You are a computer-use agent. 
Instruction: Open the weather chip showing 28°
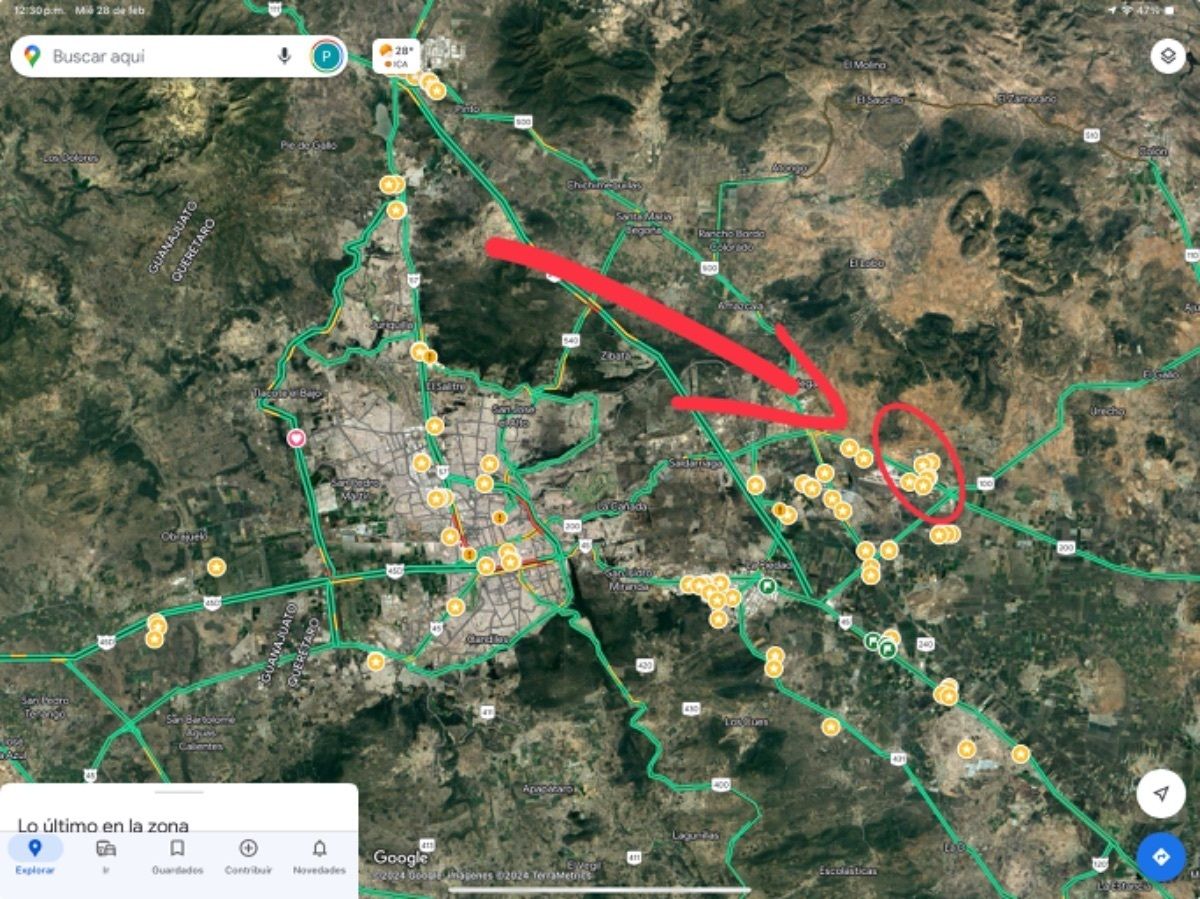(396, 55)
